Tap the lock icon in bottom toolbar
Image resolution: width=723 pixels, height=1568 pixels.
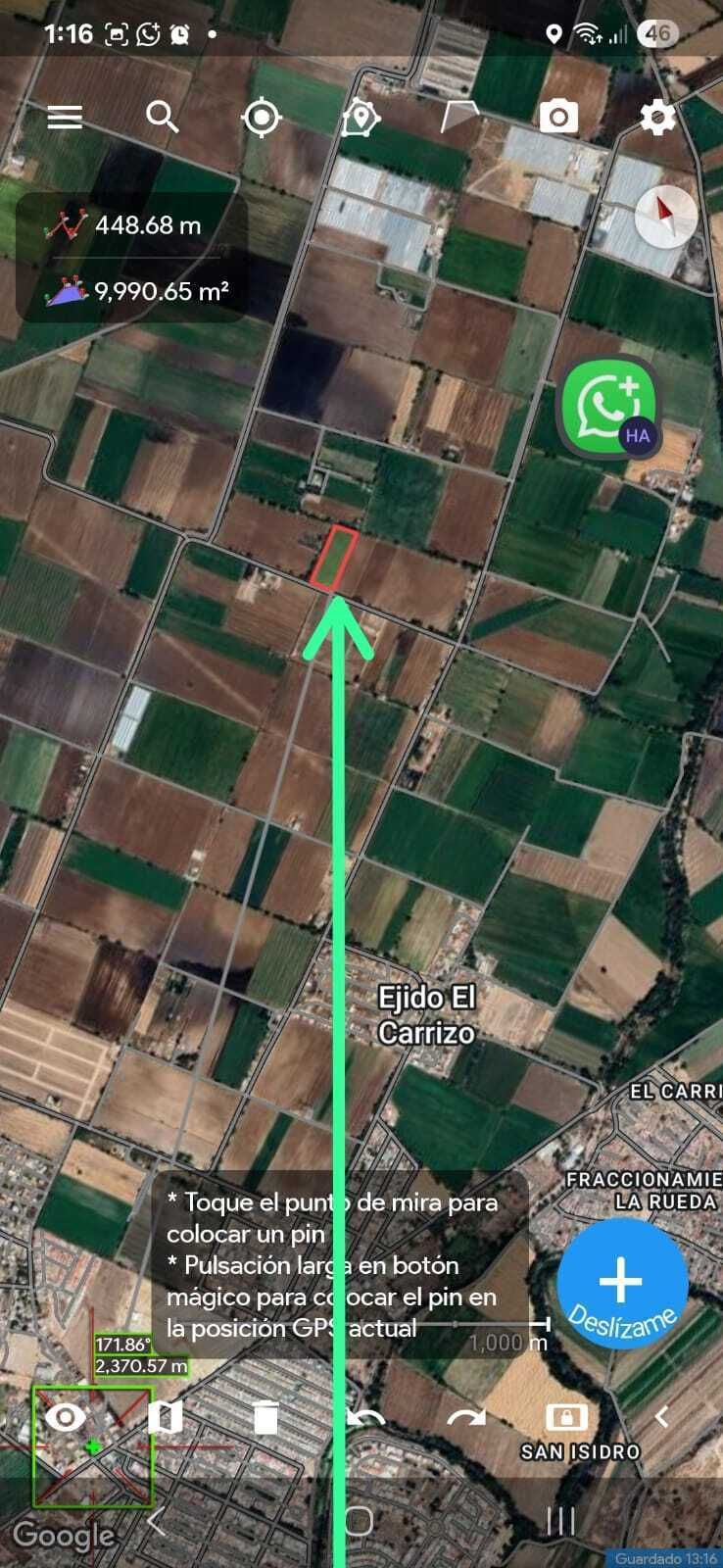click(565, 1417)
